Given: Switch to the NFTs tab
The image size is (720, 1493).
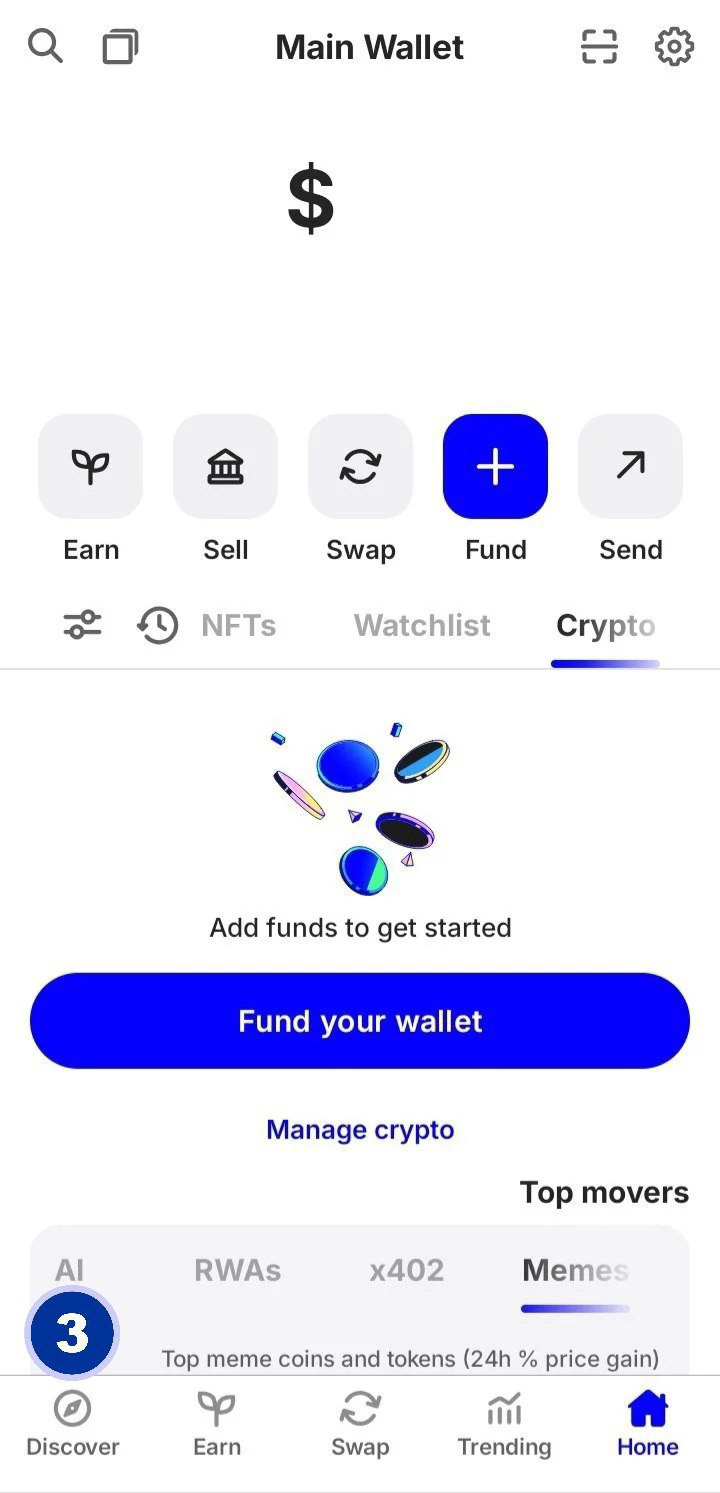Looking at the screenshot, I should click(238, 626).
